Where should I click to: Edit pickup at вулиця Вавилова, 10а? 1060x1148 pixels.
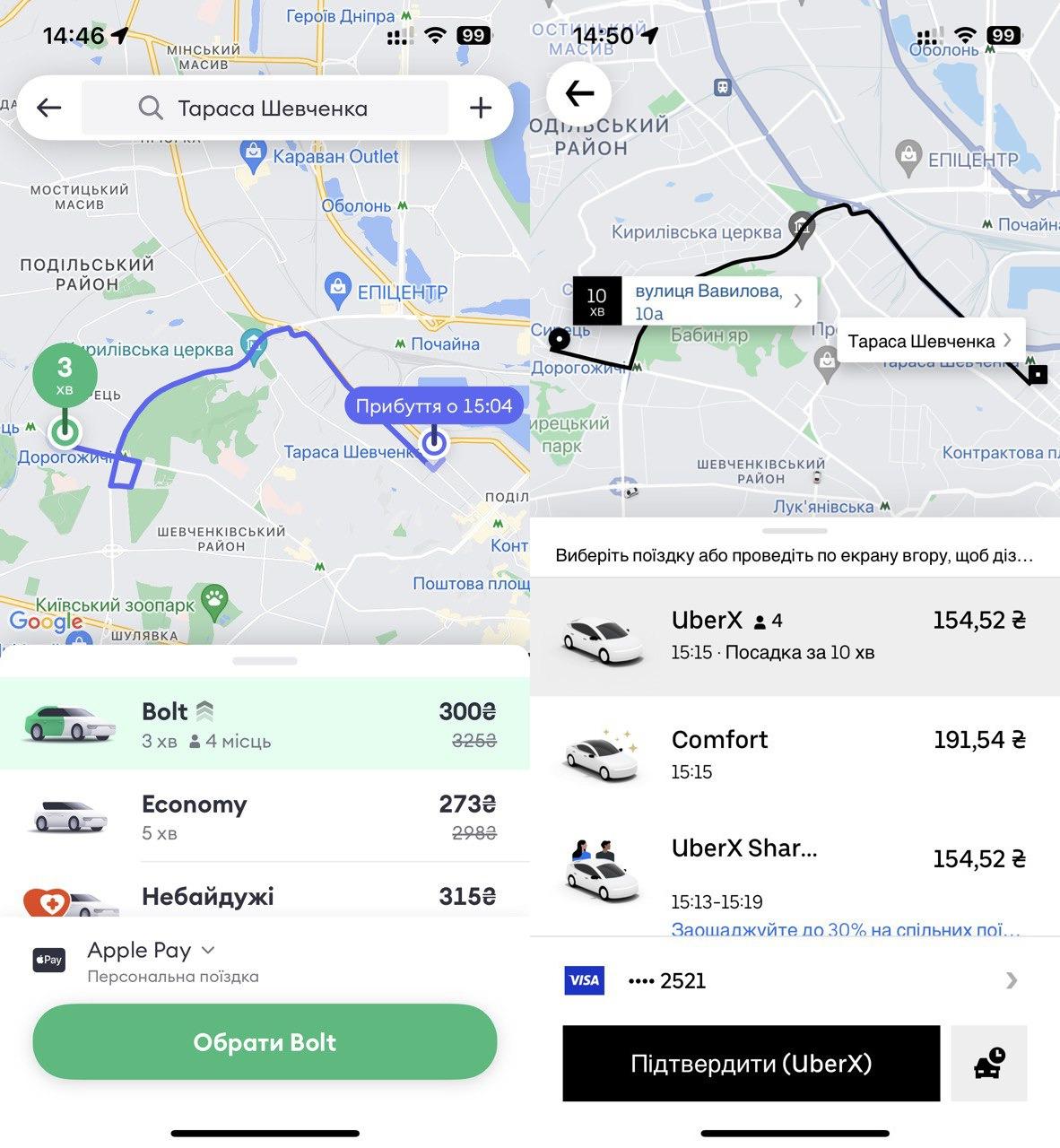(x=708, y=301)
